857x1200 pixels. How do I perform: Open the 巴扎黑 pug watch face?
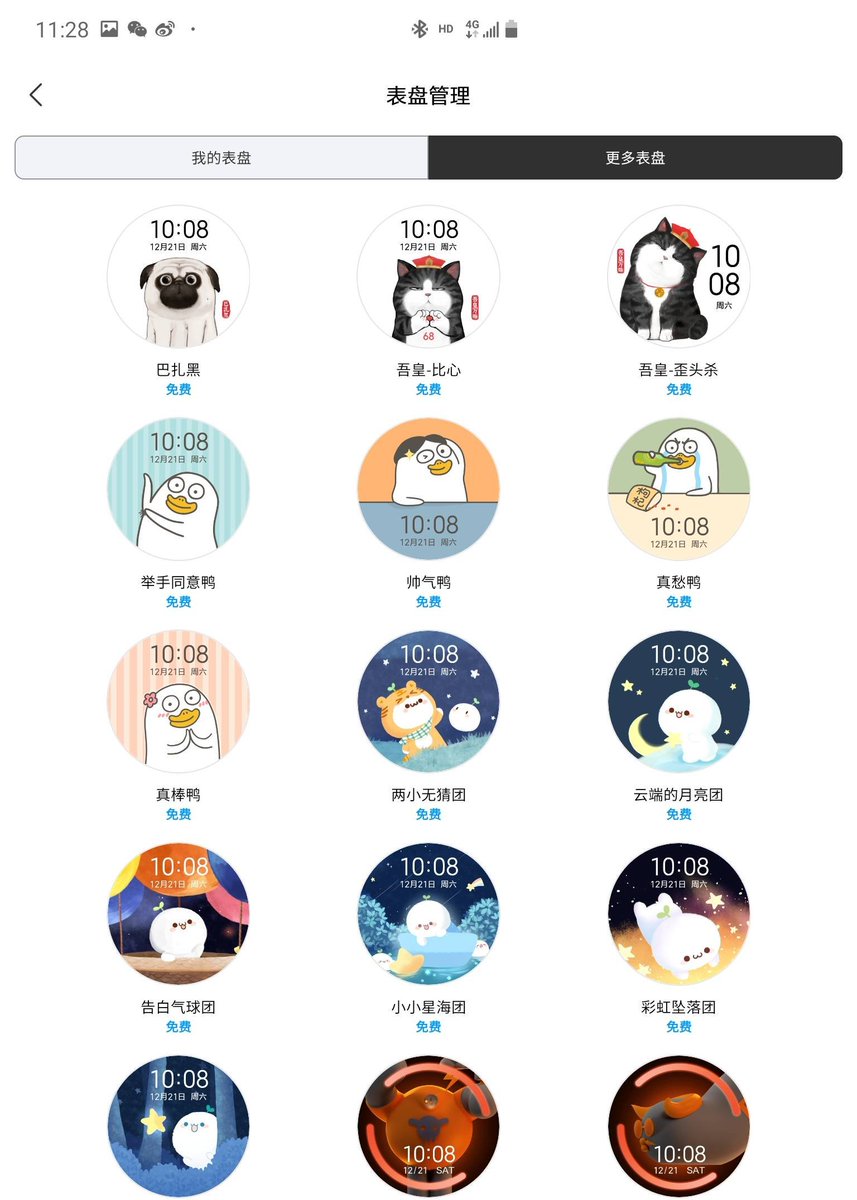tap(178, 277)
